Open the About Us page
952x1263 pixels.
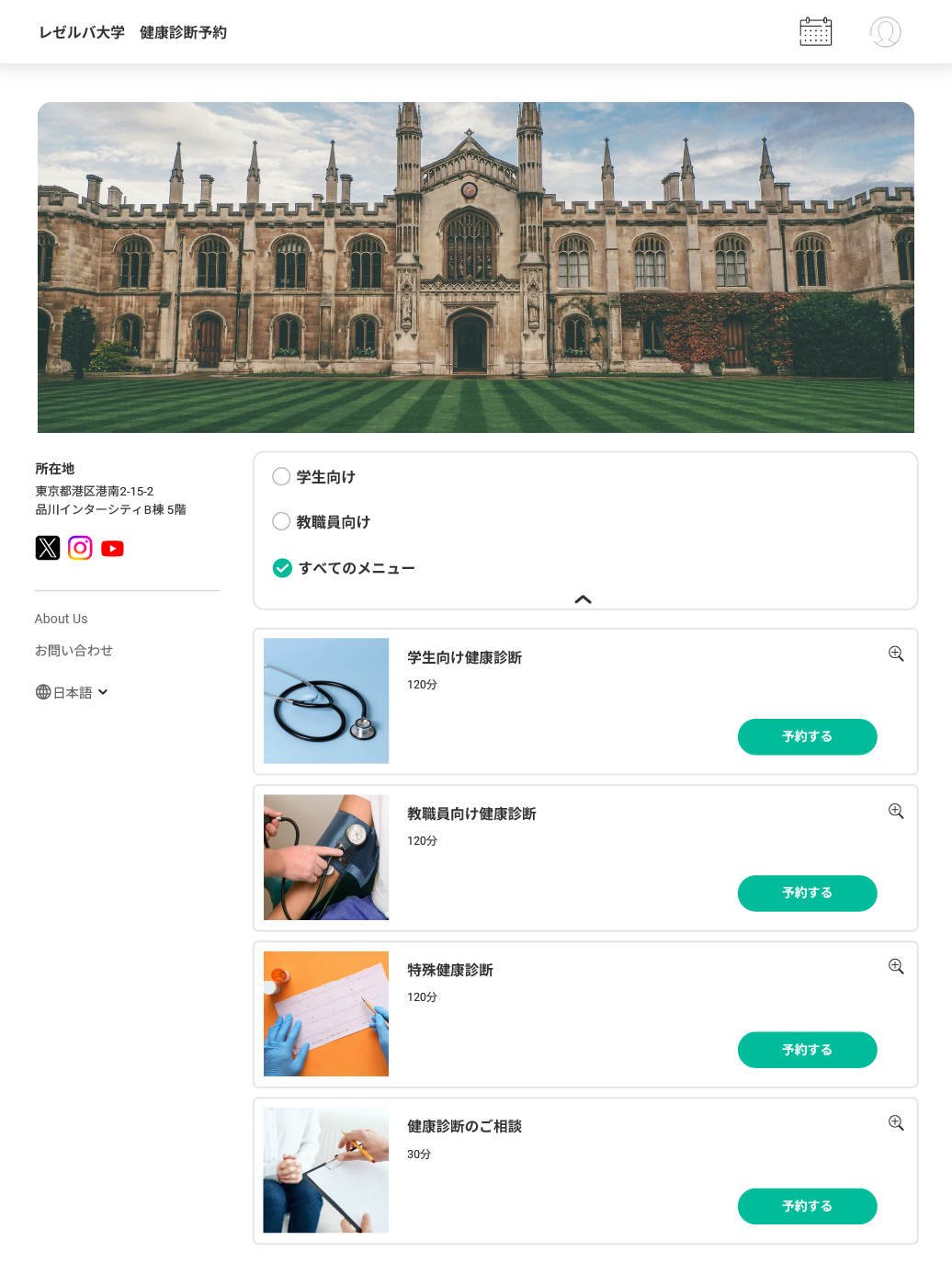tap(62, 619)
